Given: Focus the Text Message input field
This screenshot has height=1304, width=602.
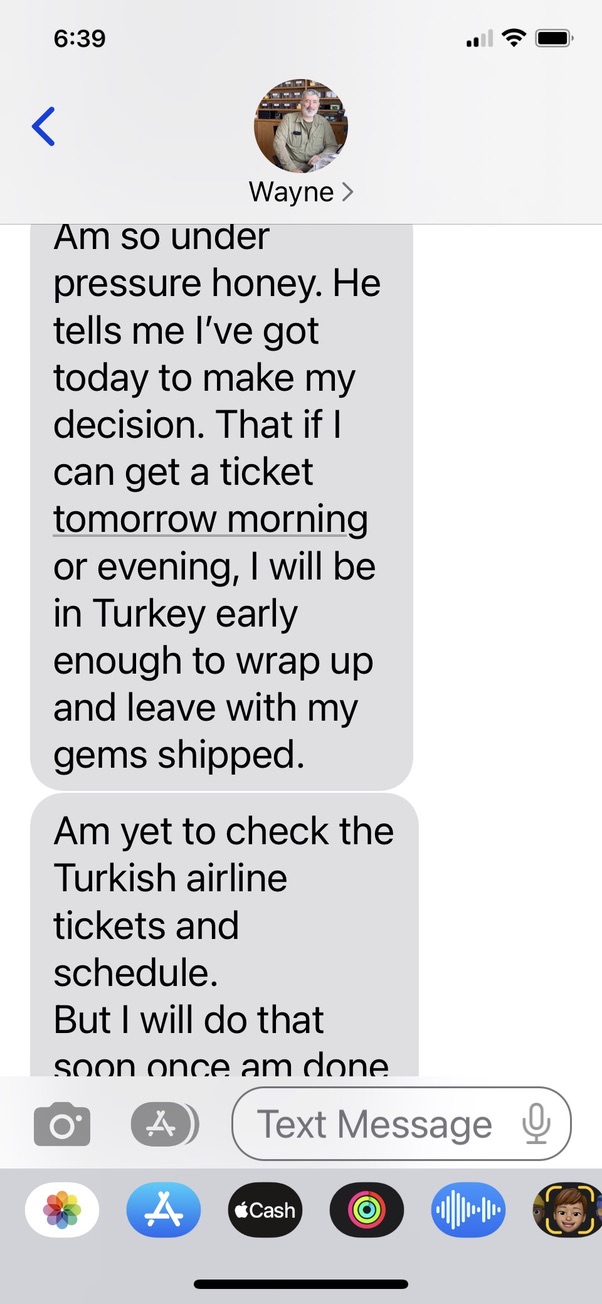Looking at the screenshot, I should coord(375,1124).
